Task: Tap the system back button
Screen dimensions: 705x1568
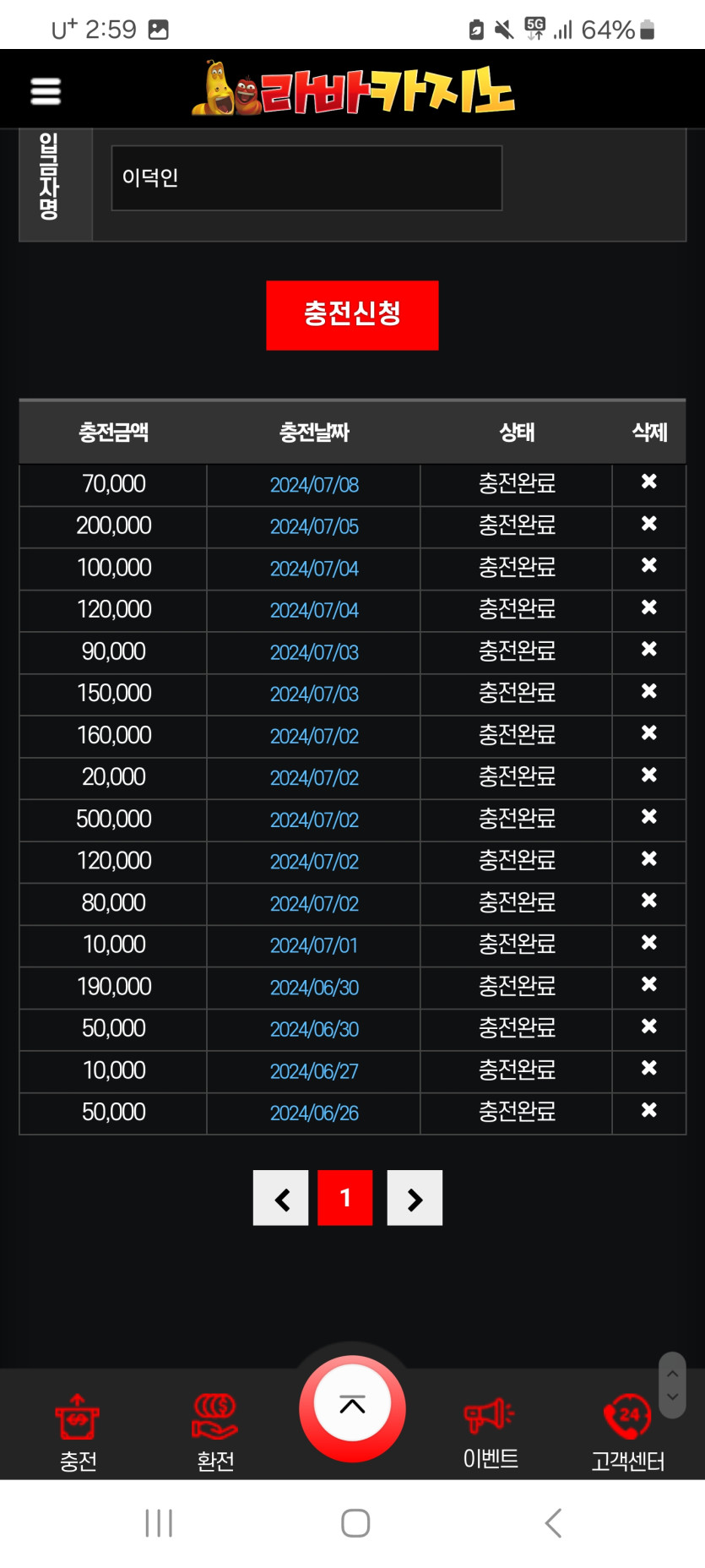Action: (553, 1523)
